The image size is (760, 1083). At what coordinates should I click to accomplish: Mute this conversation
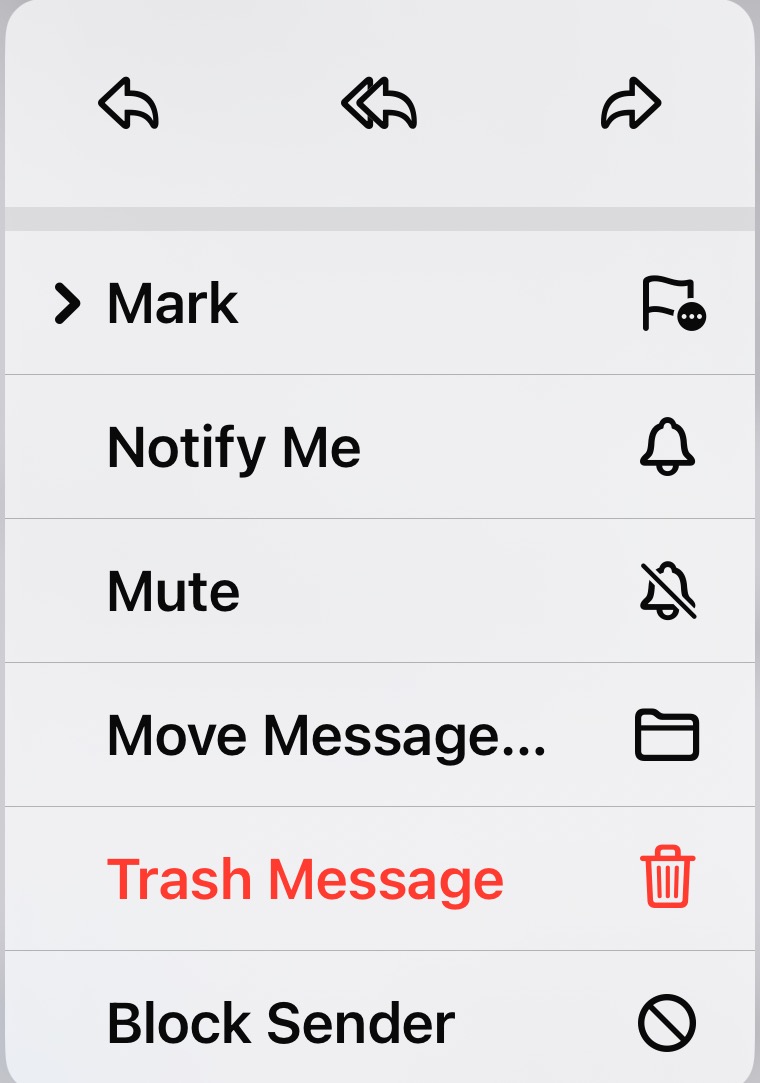[174, 591]
